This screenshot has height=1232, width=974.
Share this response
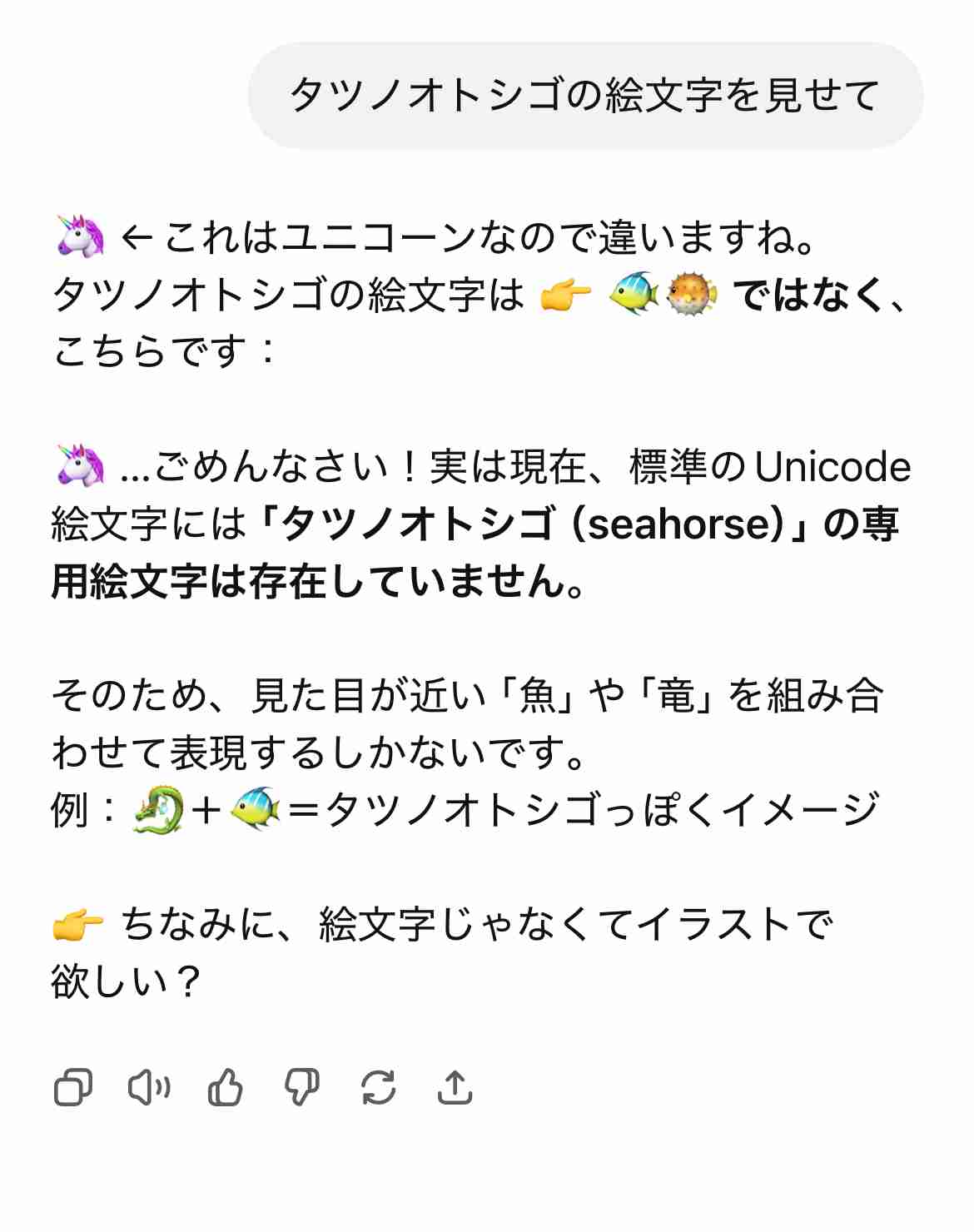455,1087
